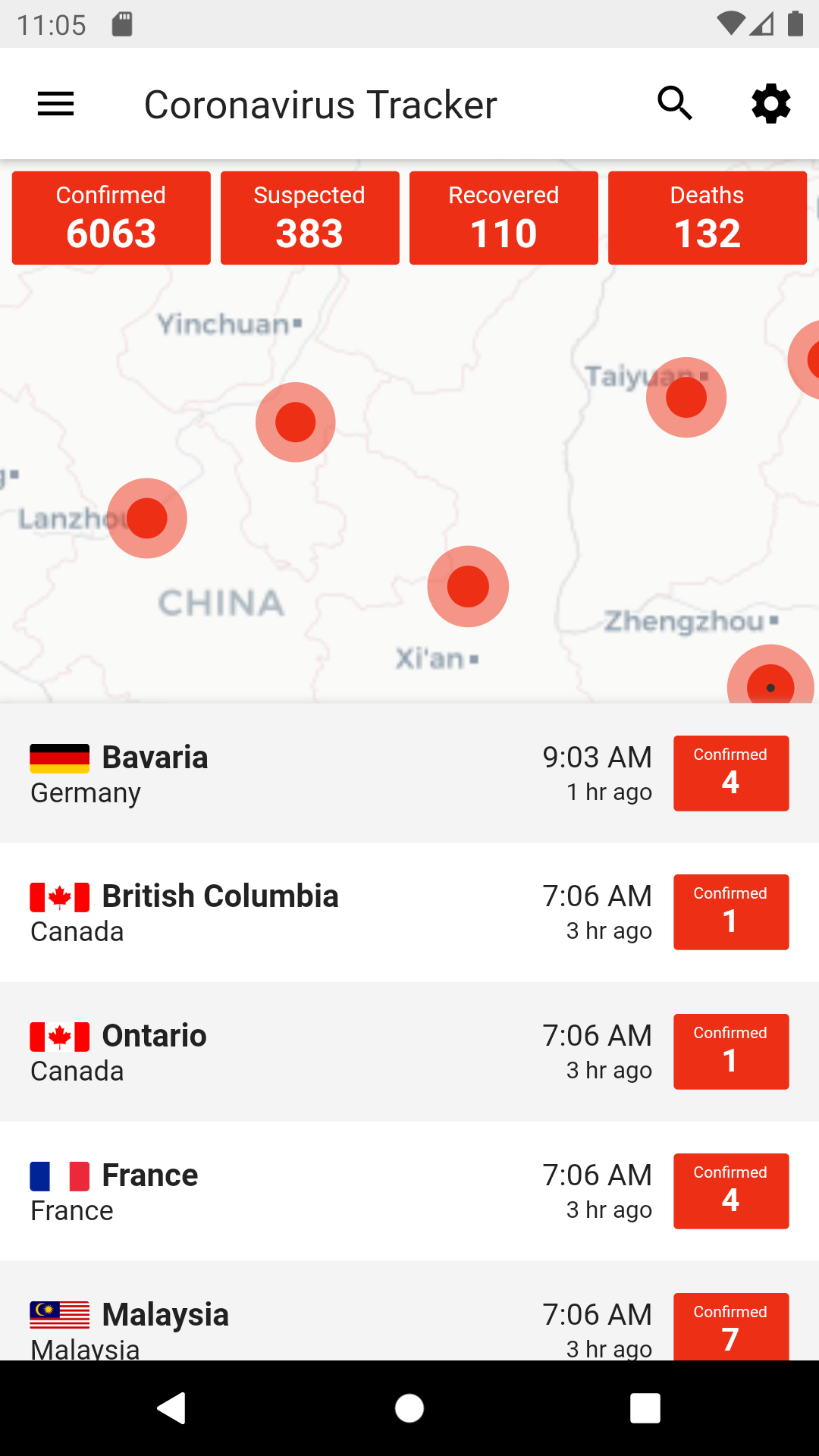Tap the search magnifier icon
Screen dimensions: 819x1456
click(675, 103)
